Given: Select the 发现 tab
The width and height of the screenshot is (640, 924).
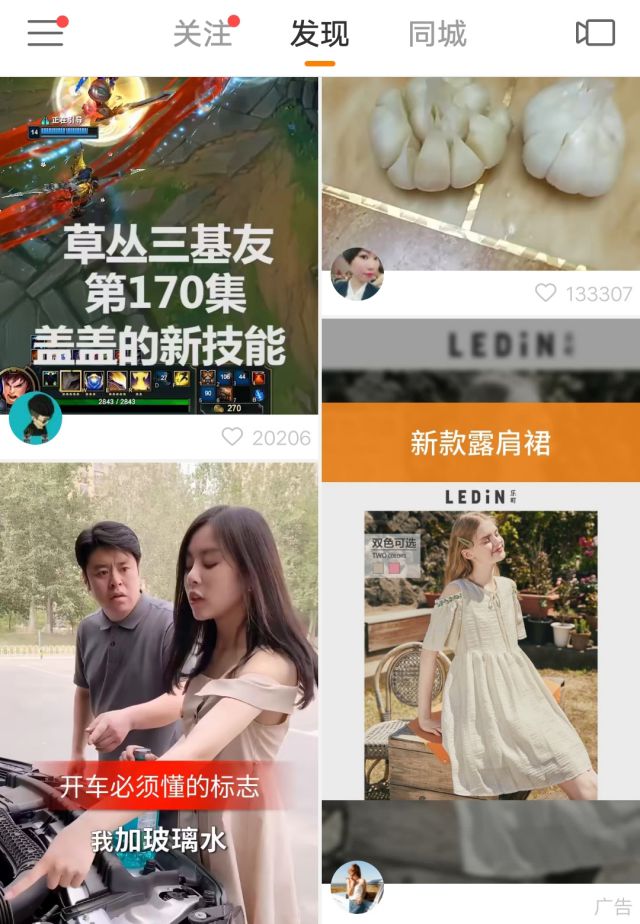Looking at the screenshot, I should [319, 34].
